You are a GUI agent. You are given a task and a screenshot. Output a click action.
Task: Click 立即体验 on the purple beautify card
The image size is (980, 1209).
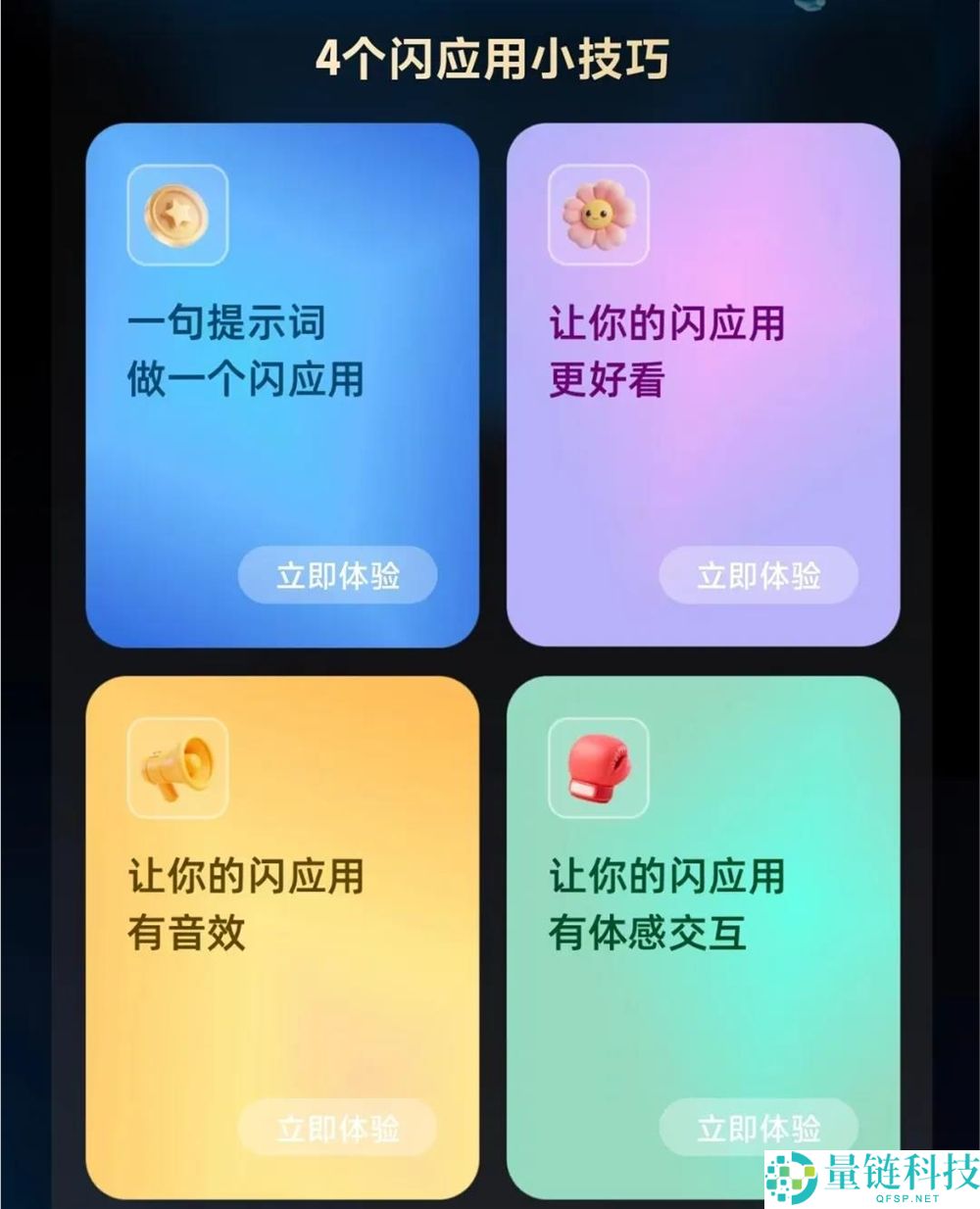pos(759,577)
